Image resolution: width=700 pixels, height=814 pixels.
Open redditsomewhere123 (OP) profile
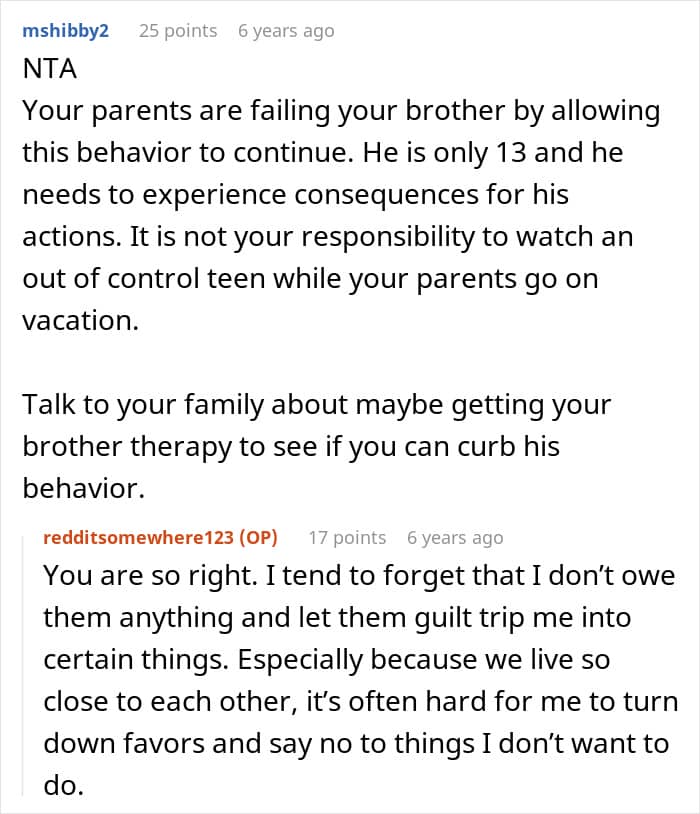pyautogui.click(x=160, y=537)
